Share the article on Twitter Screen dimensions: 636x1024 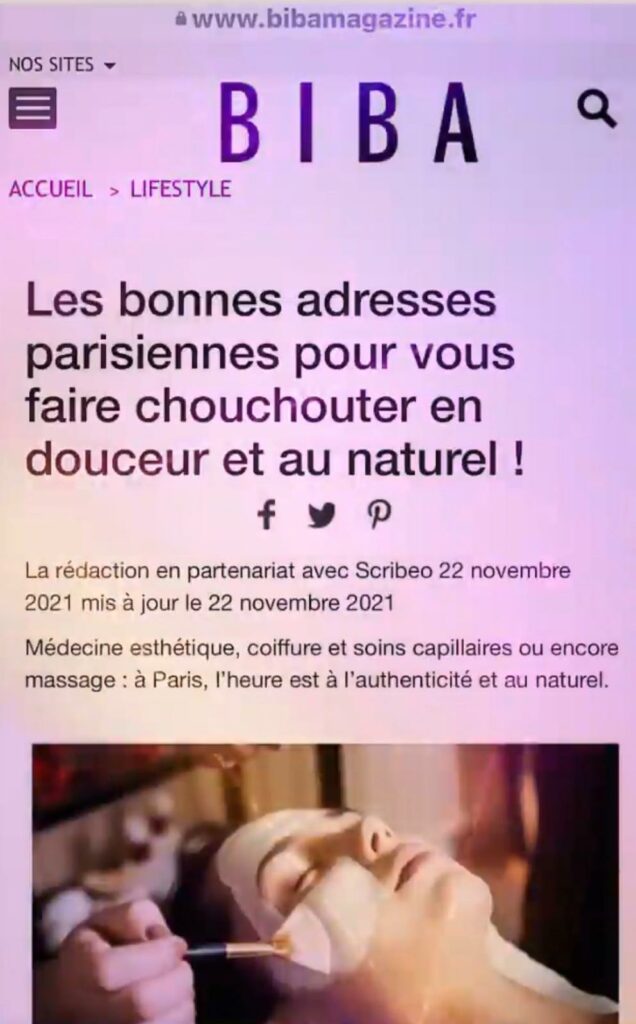pos(322,515)
